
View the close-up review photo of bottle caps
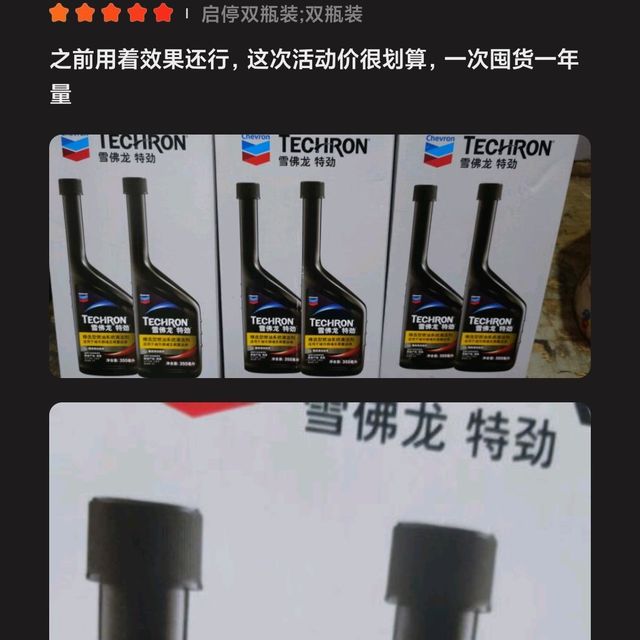click(320, 520)
